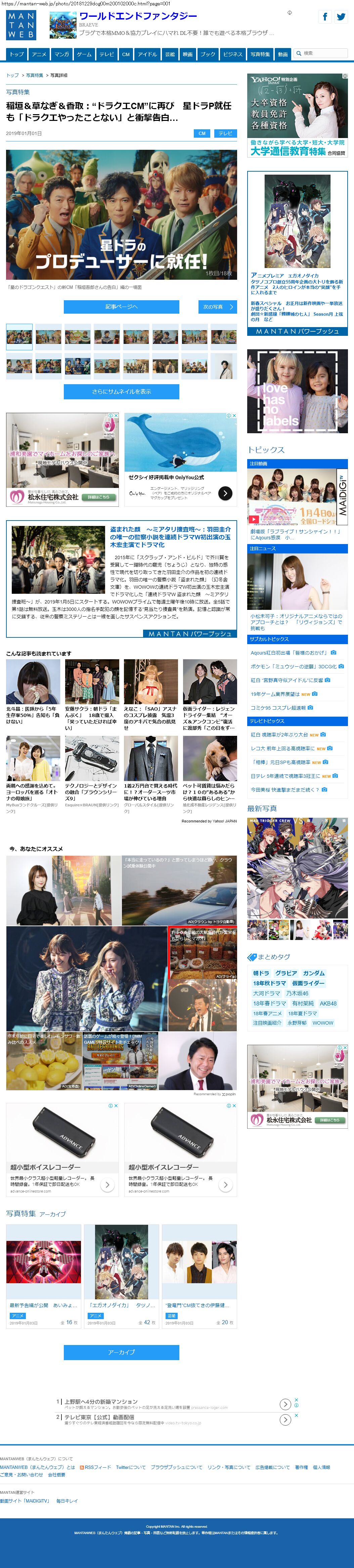The width and height of the screenshot is (354, 1568).
Task: Open the Aqours紅白初出場 topic link
Action: coord(289,653)
